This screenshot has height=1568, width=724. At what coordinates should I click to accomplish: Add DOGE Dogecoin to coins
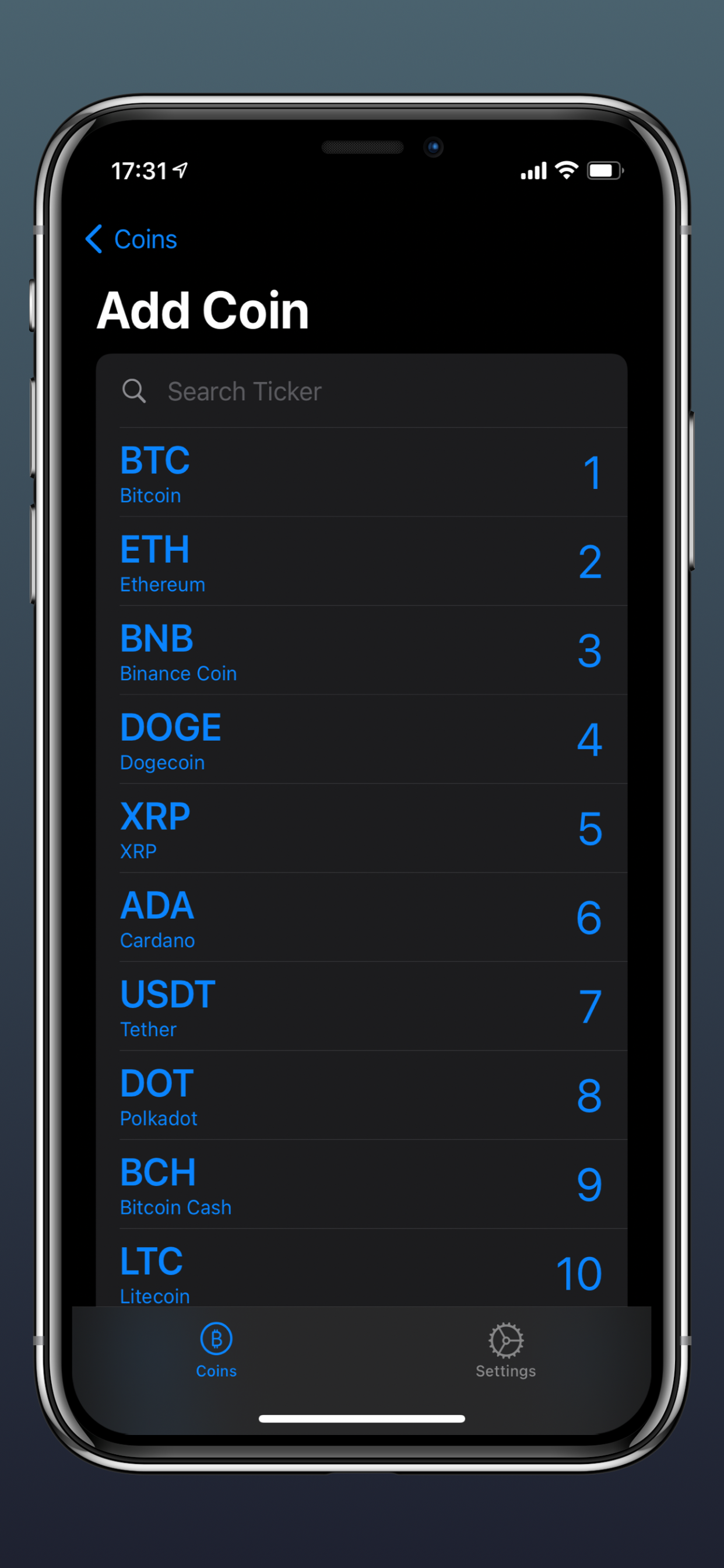pyautogui.click(x=361, y=738)
